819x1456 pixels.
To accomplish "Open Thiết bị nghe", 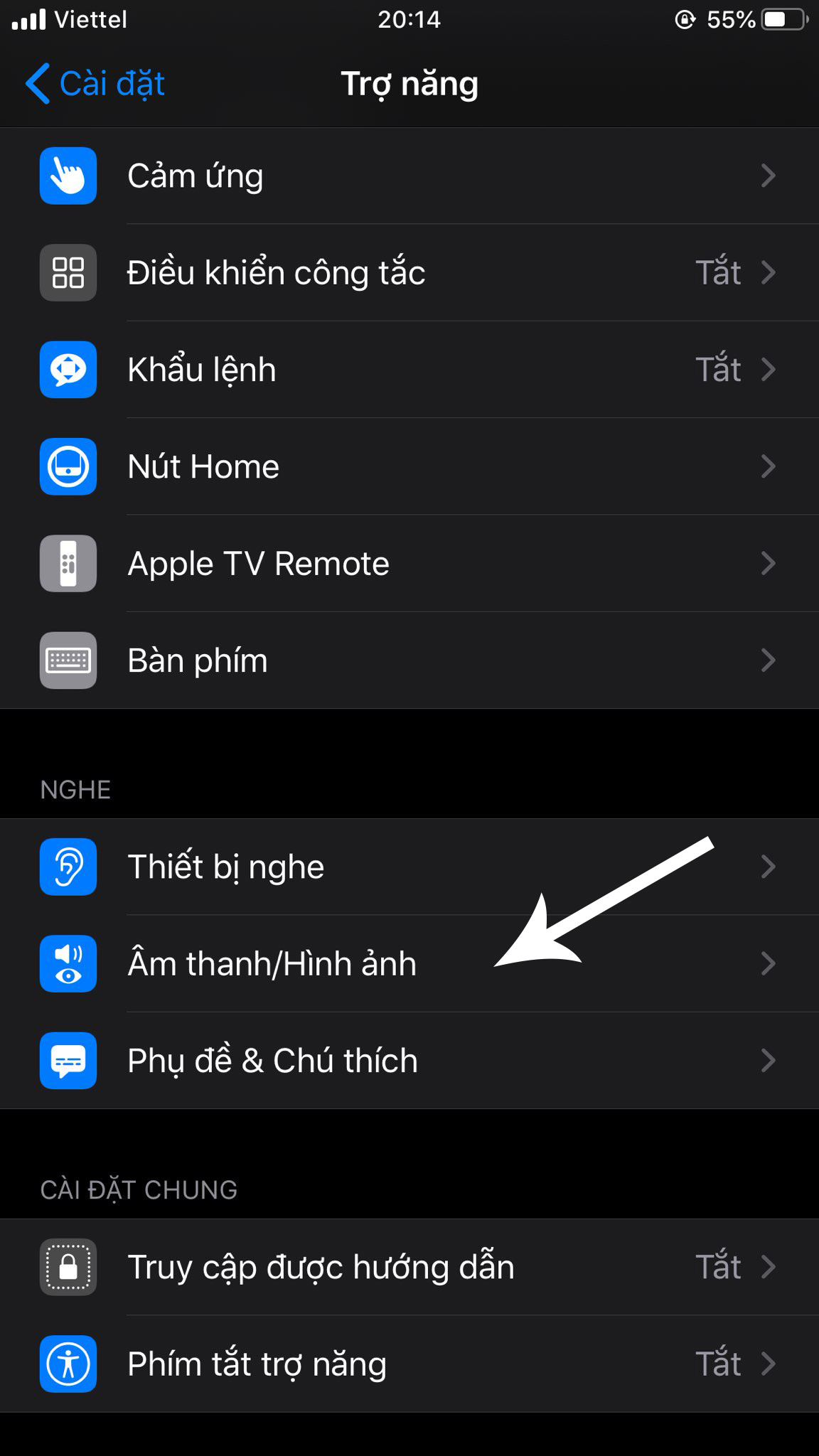I will (409, 867).
